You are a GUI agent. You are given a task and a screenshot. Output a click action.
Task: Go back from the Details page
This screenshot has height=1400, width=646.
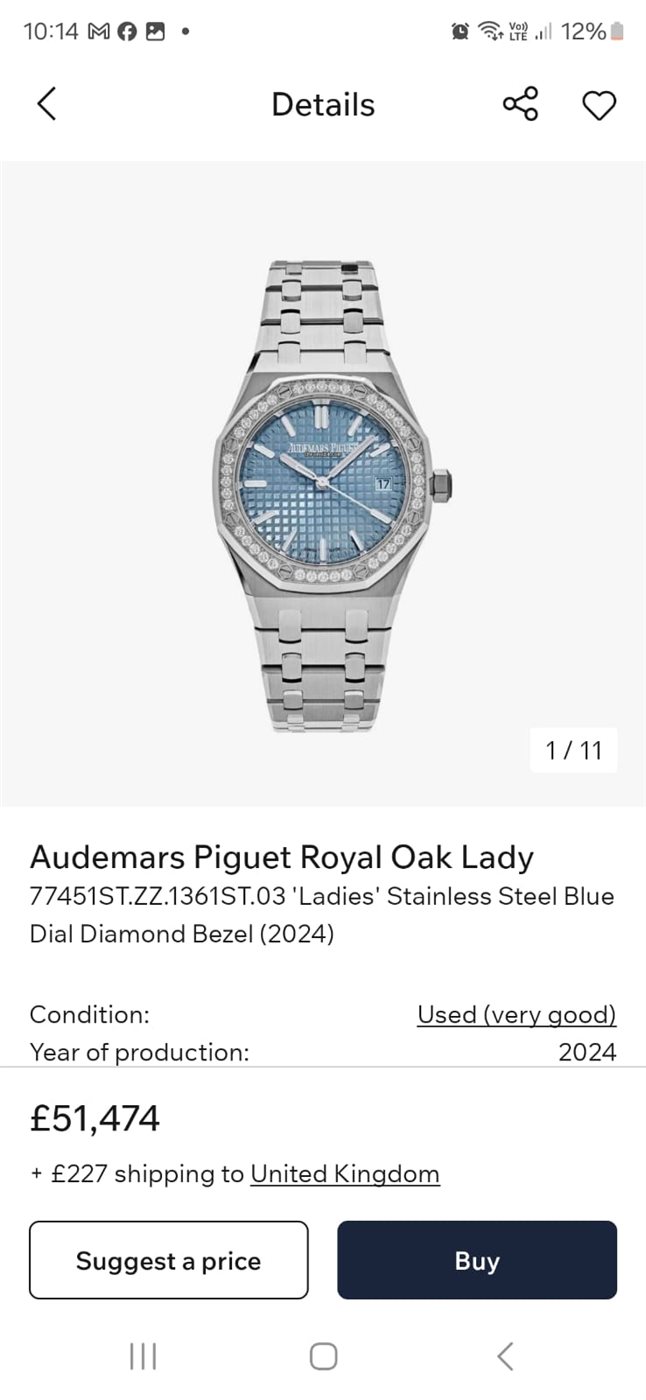click(46, 104)
